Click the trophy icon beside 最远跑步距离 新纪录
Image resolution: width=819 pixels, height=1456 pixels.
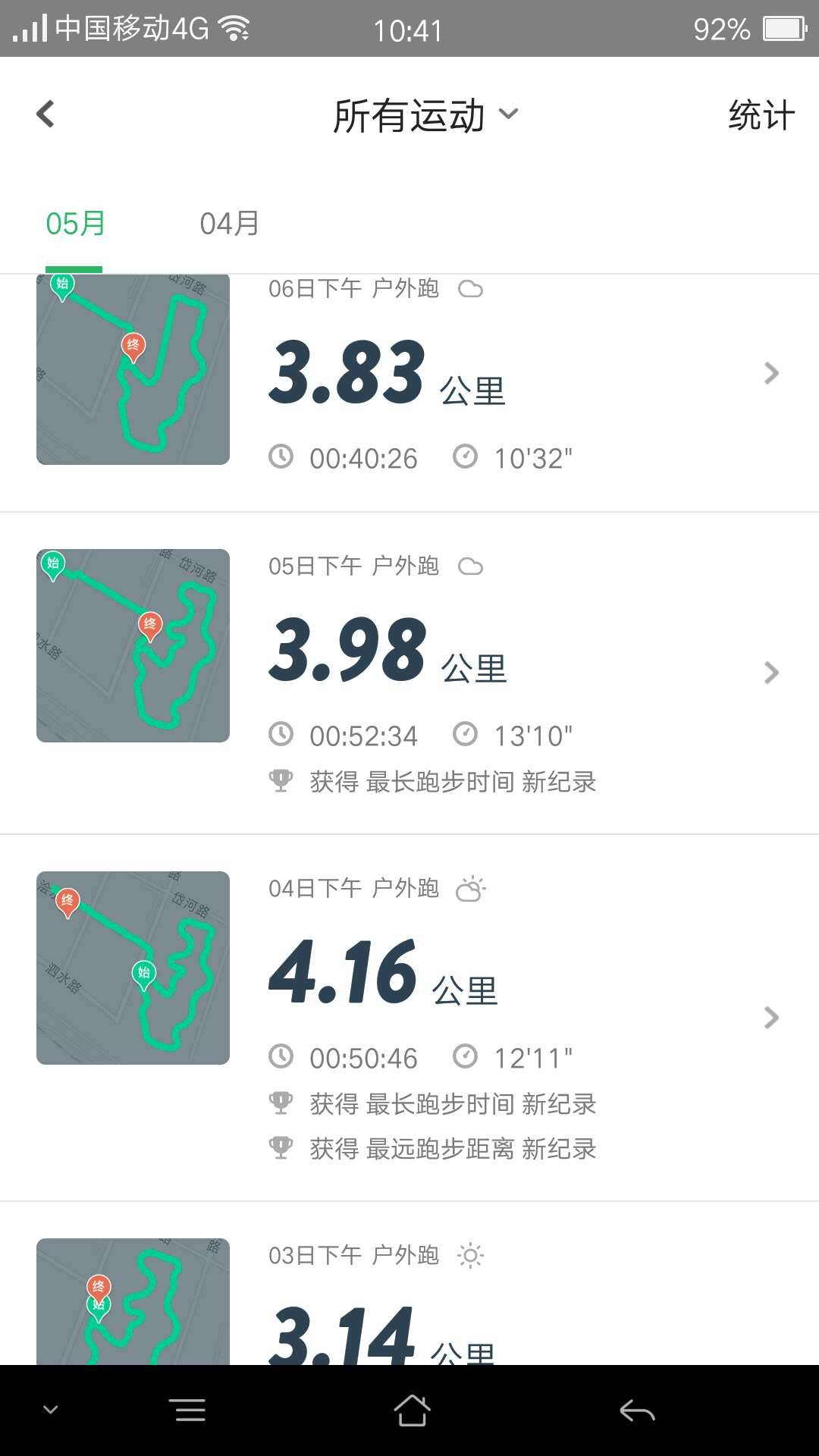(282, 1148)
